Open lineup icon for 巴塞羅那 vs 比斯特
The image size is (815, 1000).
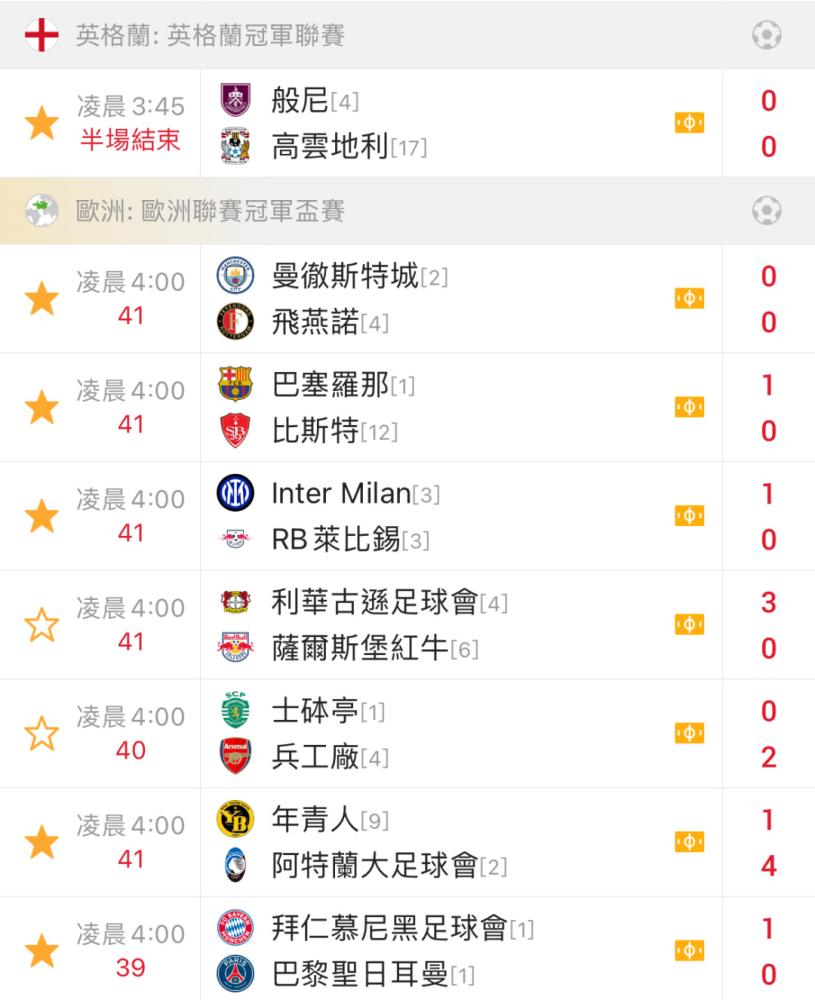[689, 407]
